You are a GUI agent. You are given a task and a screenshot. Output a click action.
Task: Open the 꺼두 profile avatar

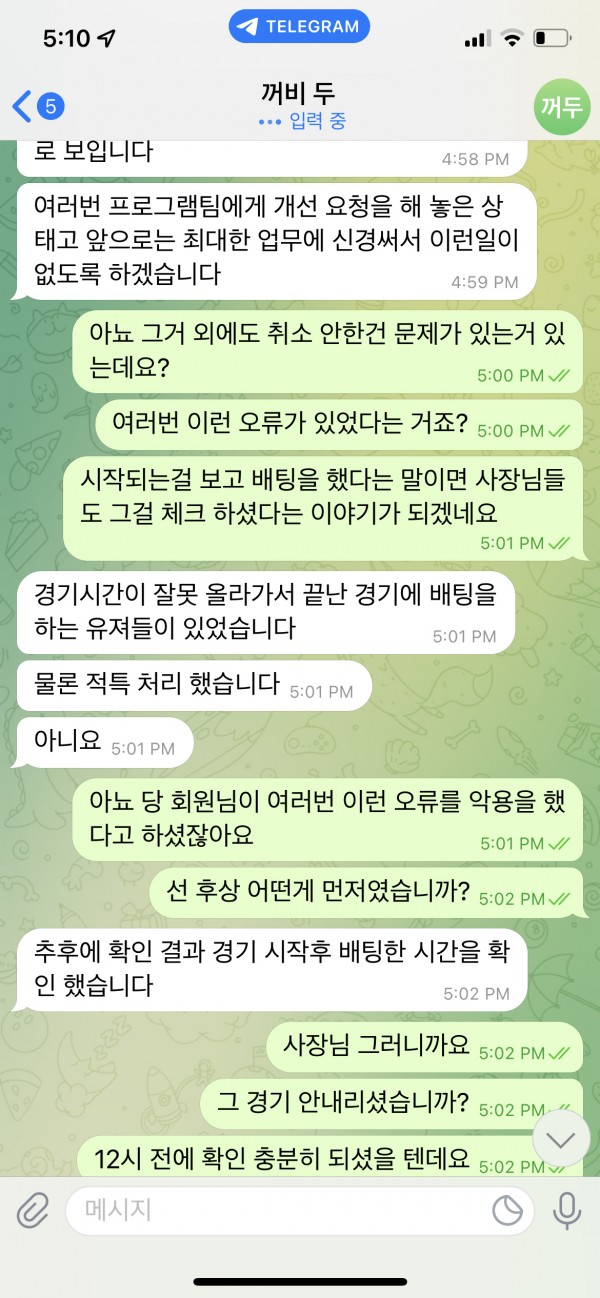click(x=560, y=106)
